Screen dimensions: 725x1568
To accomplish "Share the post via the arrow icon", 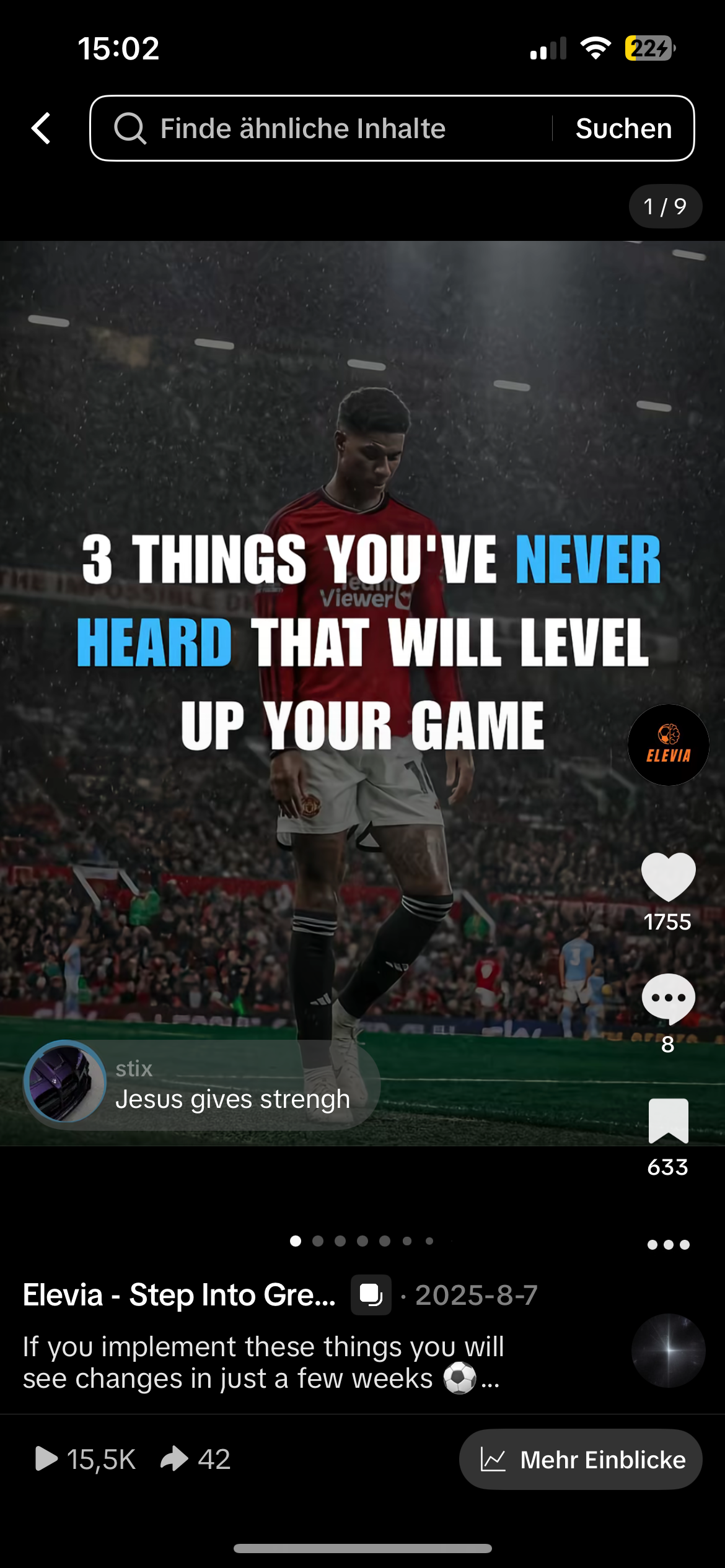I will click(x=175, y=1458).
